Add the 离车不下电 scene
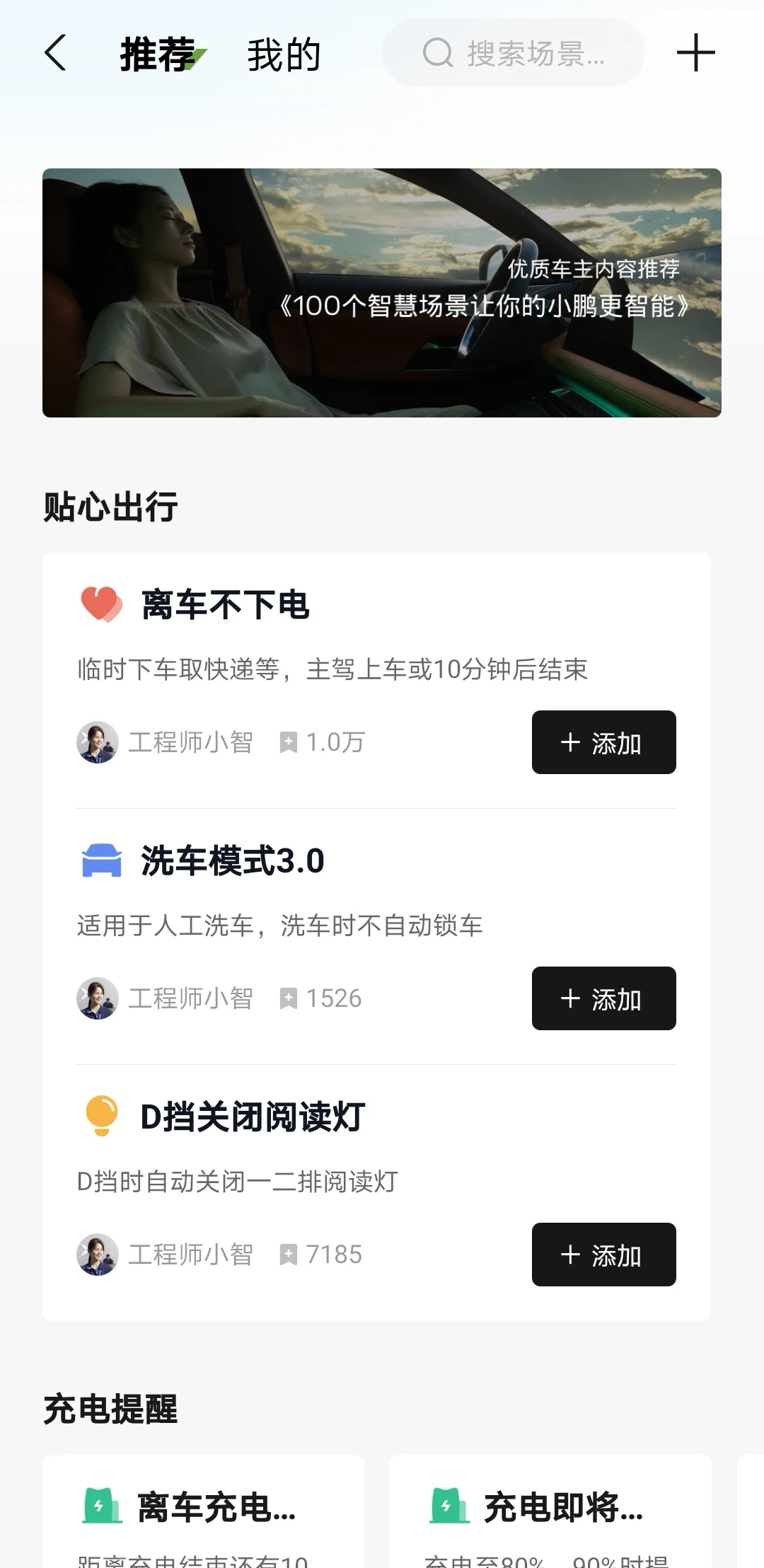Screen dimensions: 764x1568 coord(603,742)
